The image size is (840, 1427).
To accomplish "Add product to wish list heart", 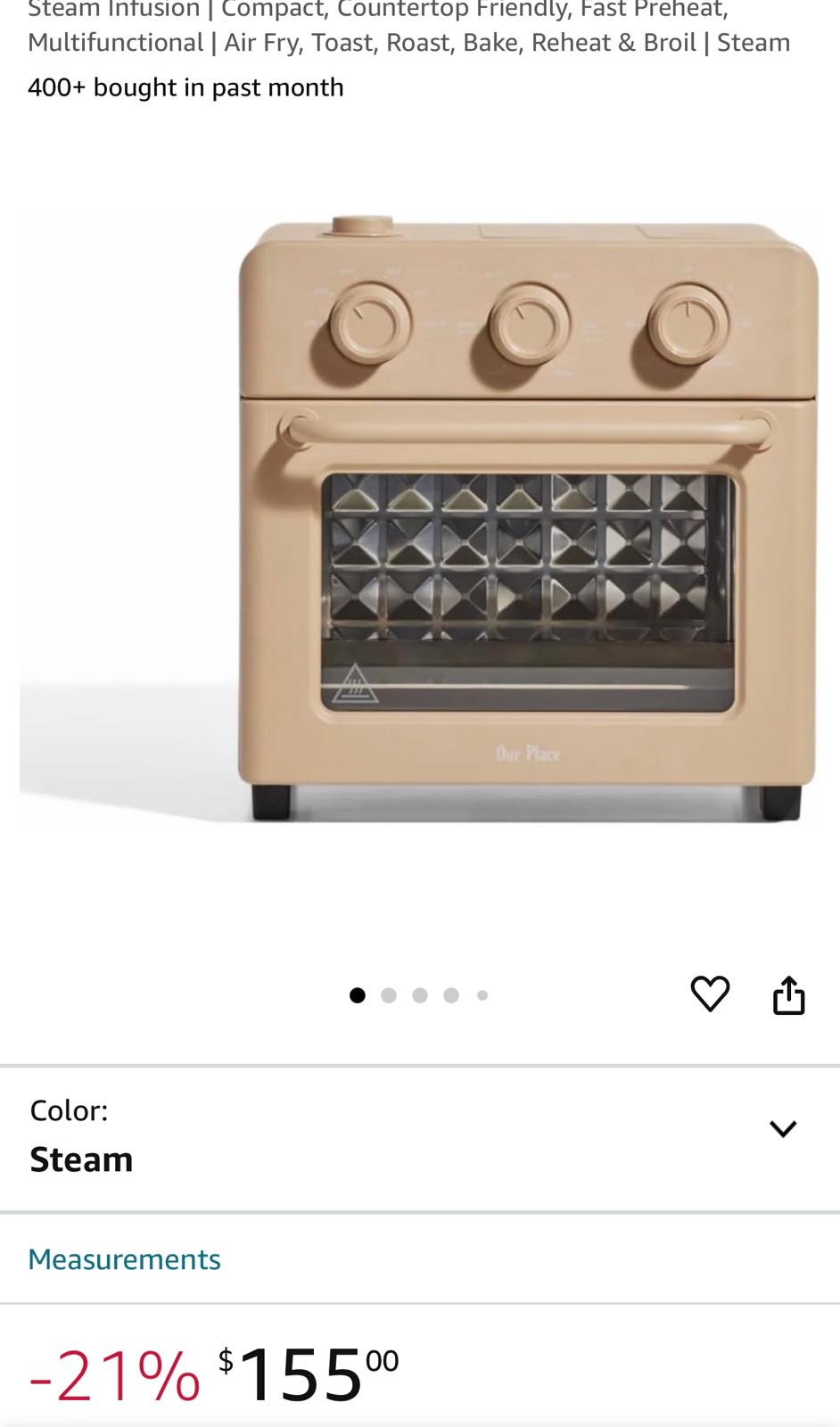I will coord(710,994).
